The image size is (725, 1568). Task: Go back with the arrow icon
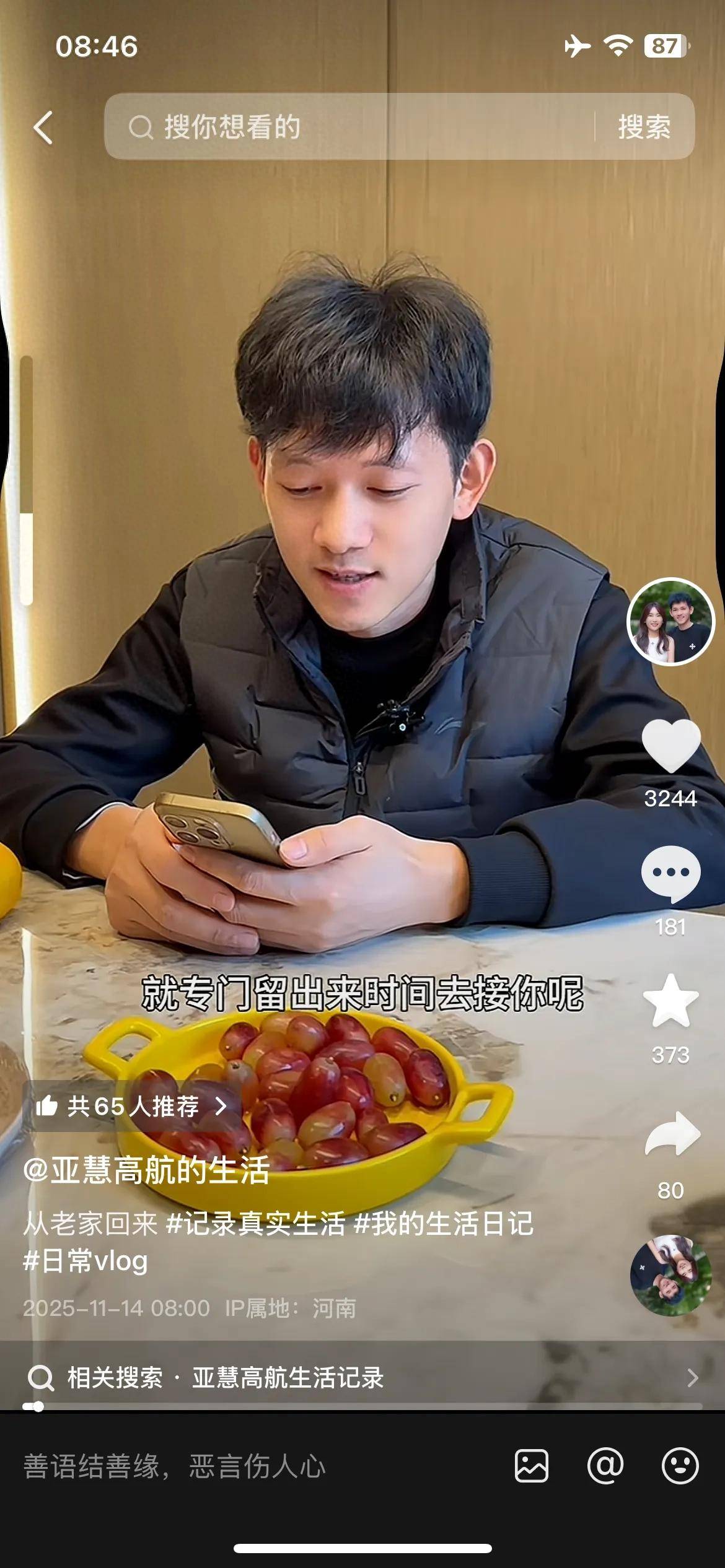43,128
